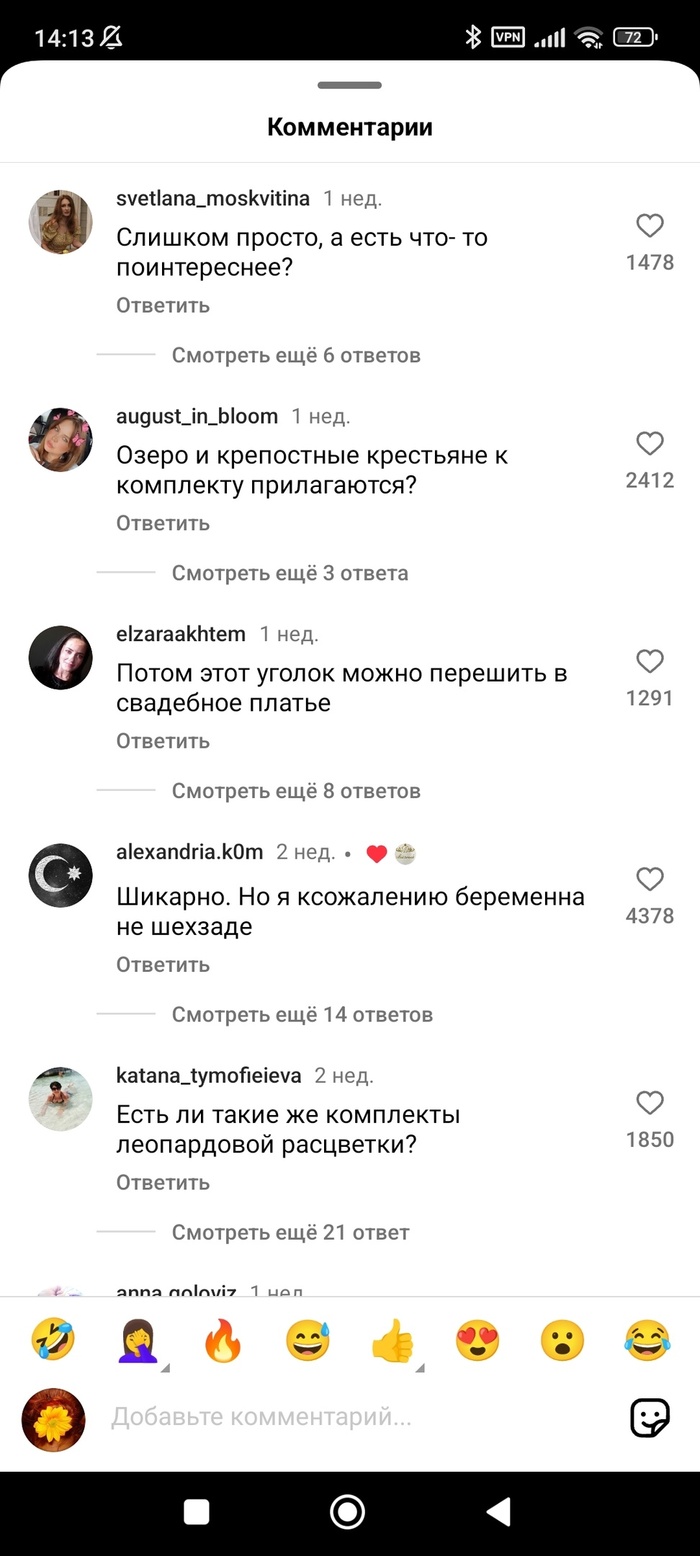Like svetlana_moskvitina's comment
The height and width of the screenshot is (1556, 700).
coord(650,227)
